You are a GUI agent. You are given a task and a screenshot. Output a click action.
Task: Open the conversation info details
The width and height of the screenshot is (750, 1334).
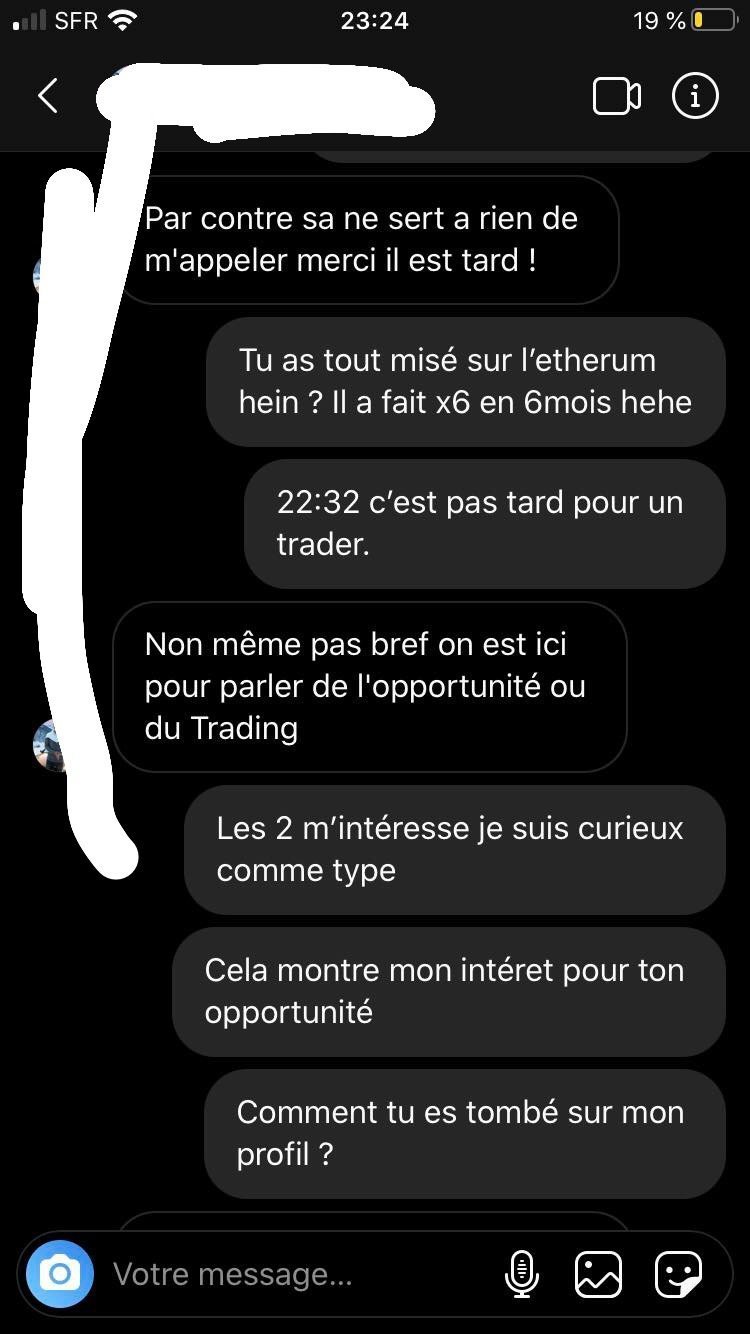click(695, 96)
